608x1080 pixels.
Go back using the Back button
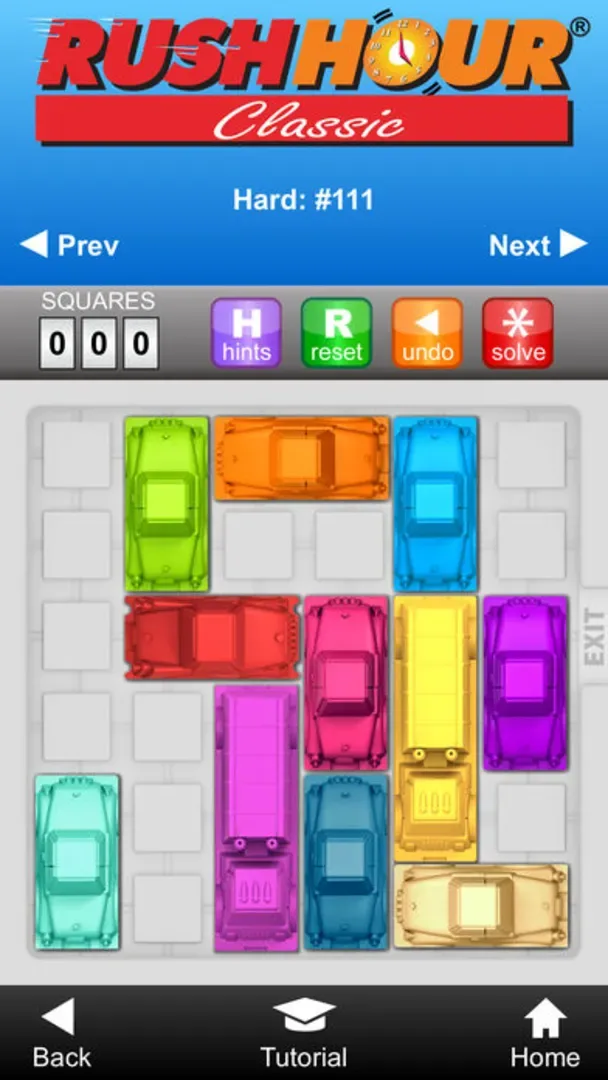(x=60, y=1033)
